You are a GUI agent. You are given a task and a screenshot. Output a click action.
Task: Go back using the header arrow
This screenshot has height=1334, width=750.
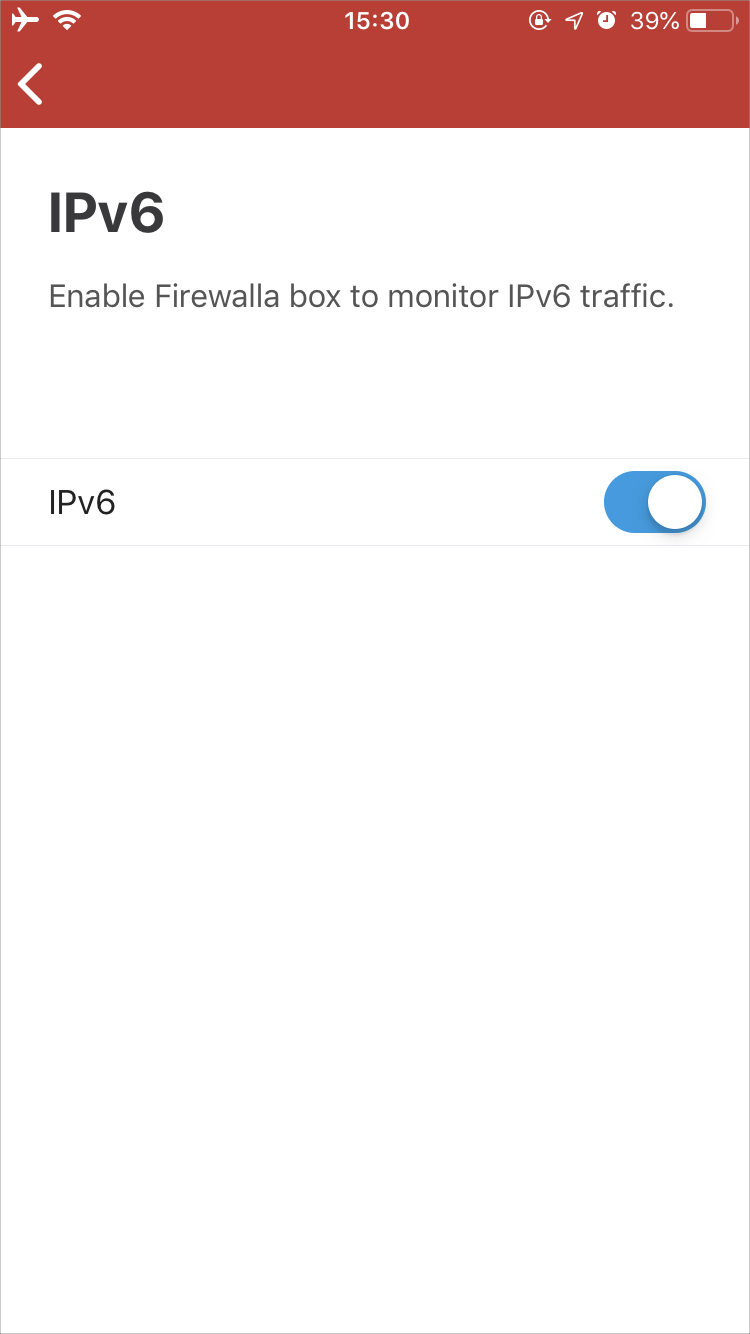coord(31,84)
